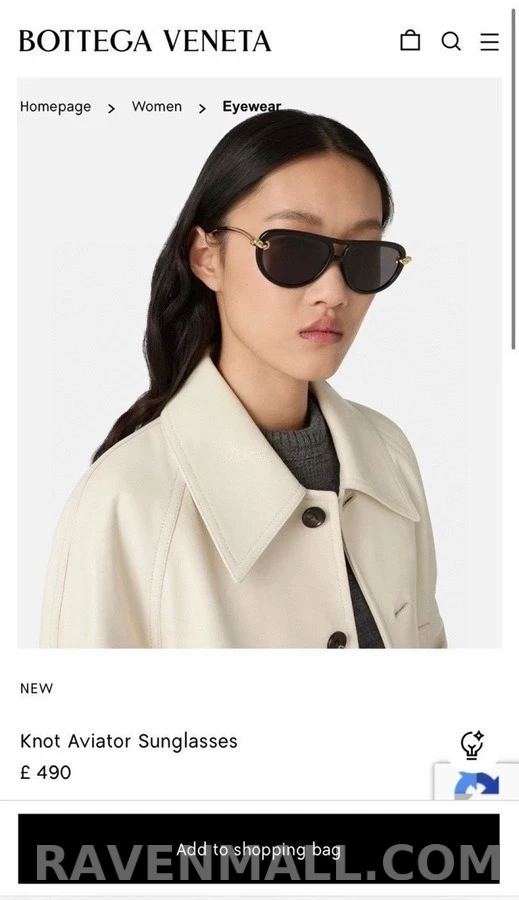View the sunglasses product photo
Image resolution: width=519 pixels, height=900 pixels.
[260, 363]
